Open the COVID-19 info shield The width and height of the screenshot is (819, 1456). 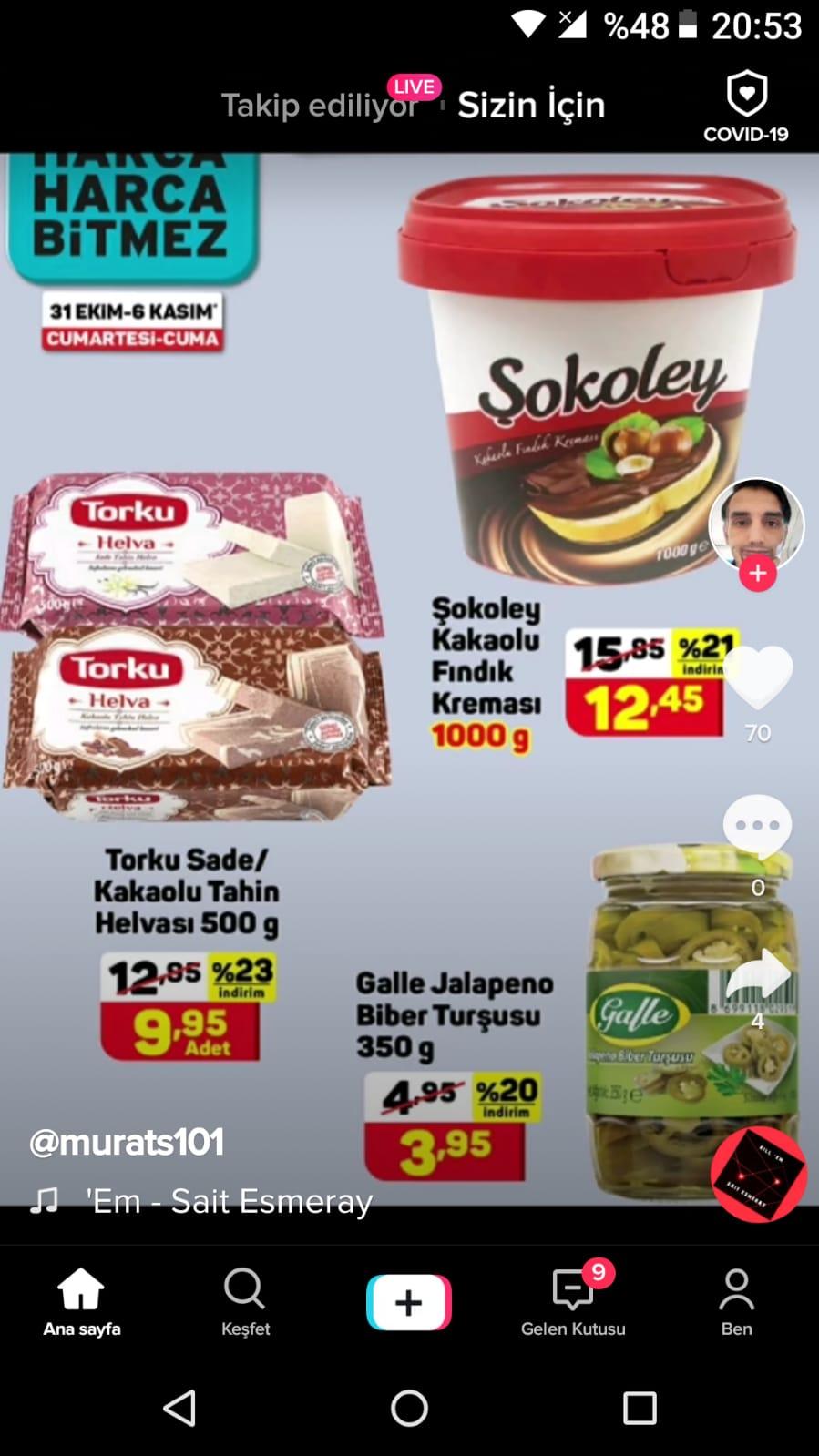tap(746, 107)
